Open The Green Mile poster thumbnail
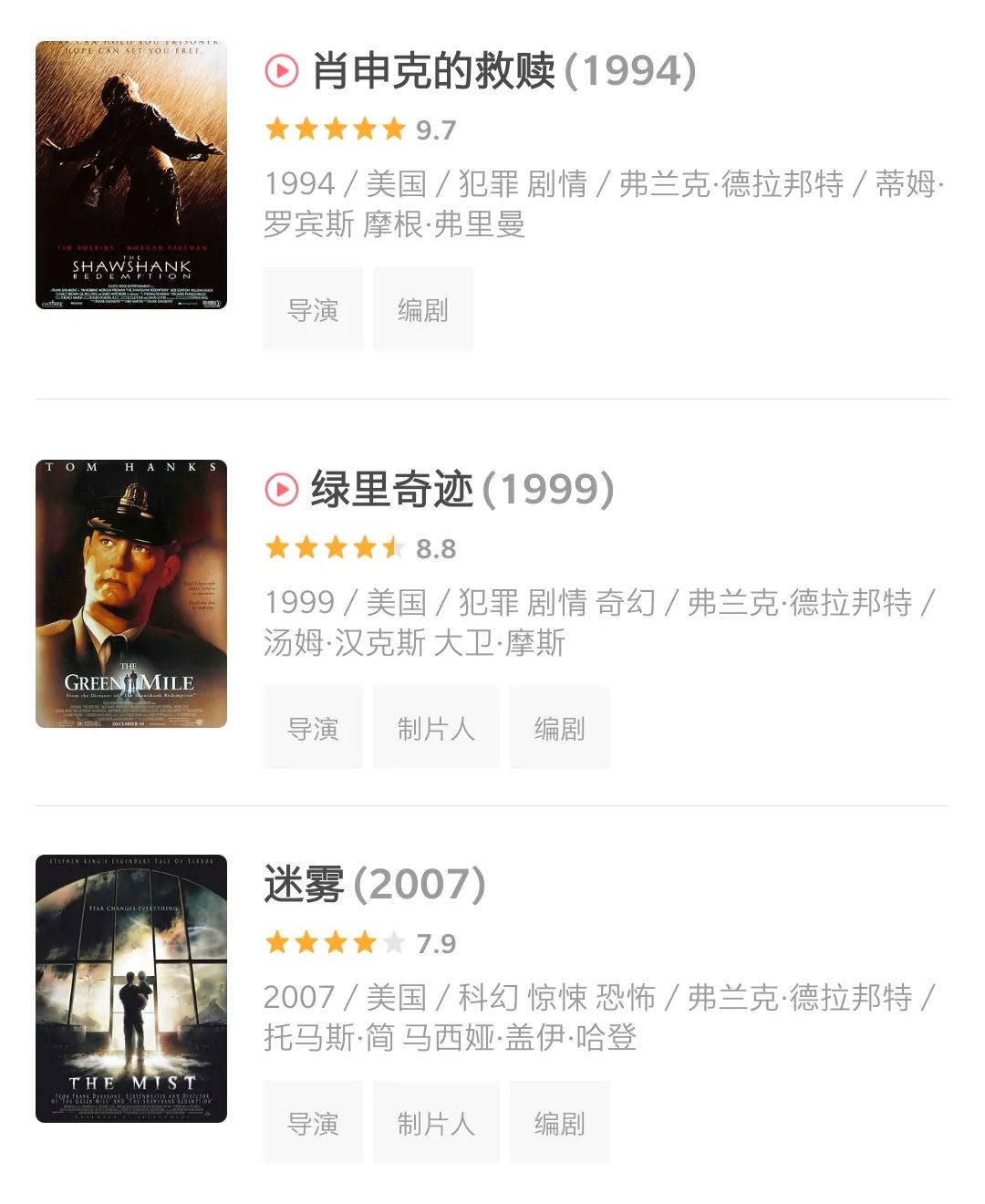Screen dimensions: 985x1204 [130, 593]
